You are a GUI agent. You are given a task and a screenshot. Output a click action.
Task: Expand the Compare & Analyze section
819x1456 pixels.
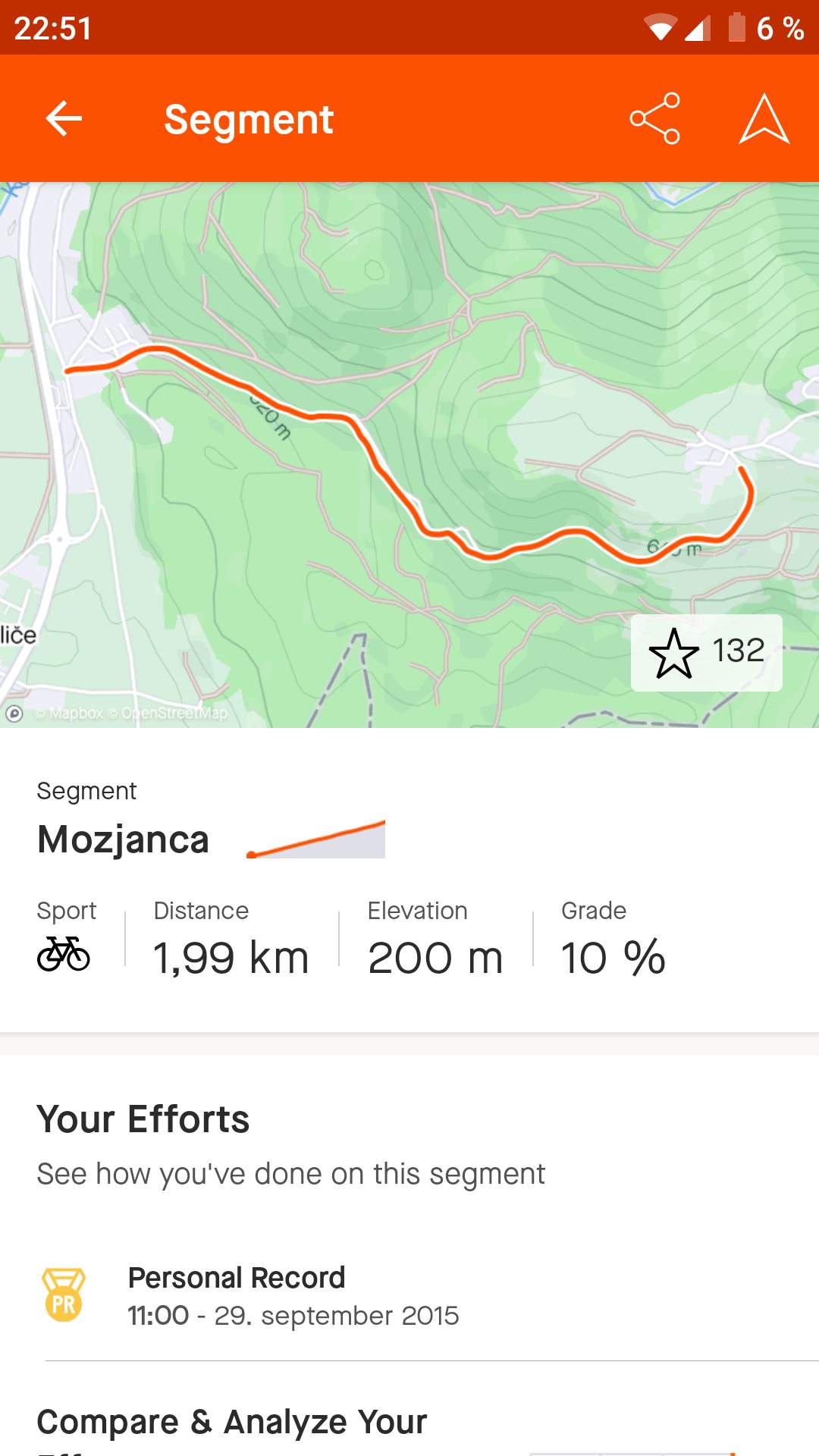pos(231,1422)
